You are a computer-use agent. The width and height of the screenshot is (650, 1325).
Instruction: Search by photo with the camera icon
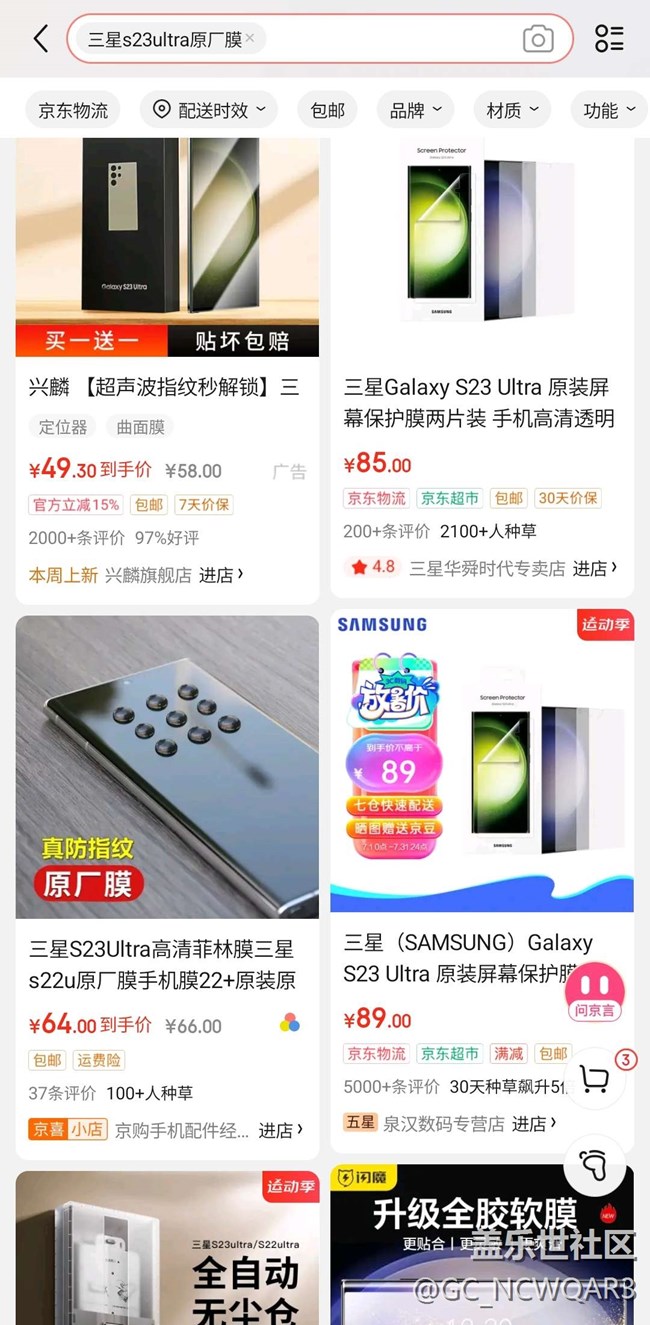(538, 39)
